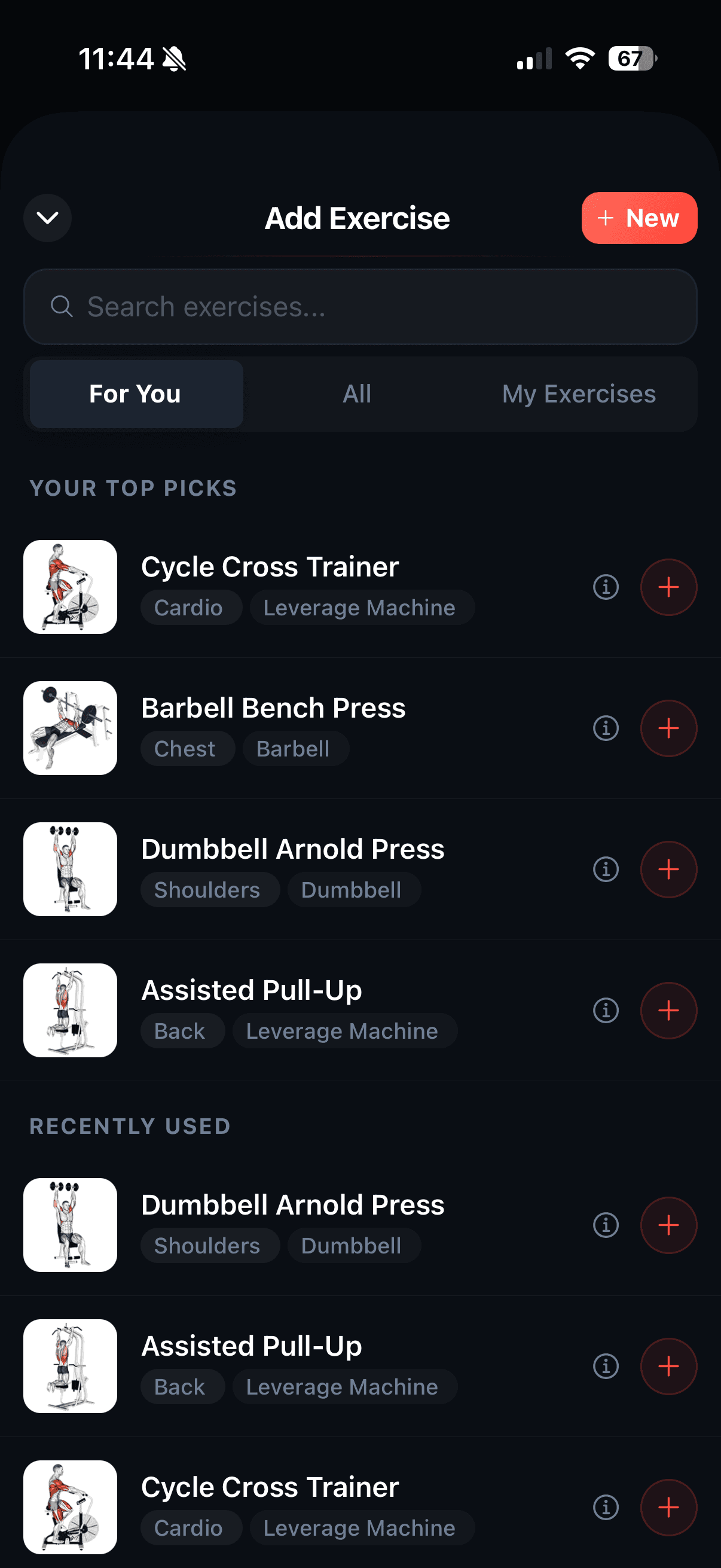Viewport: 721px width, 1568px height.
Task: Switch to My Exercises tab
Action: pyautogui.click(x=579, y=394)
